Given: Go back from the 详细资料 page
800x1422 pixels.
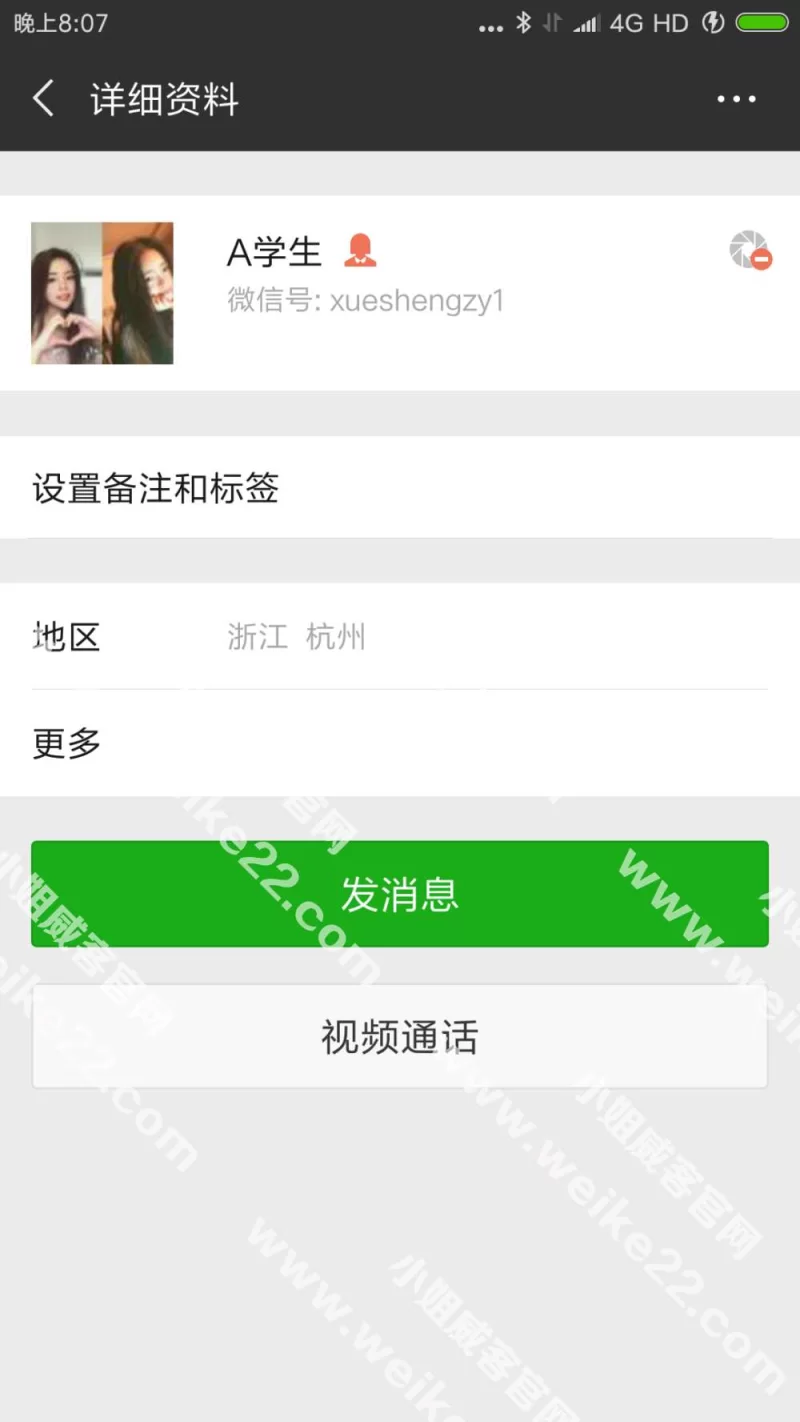Looking at the screenshot, I should [44, 99].
